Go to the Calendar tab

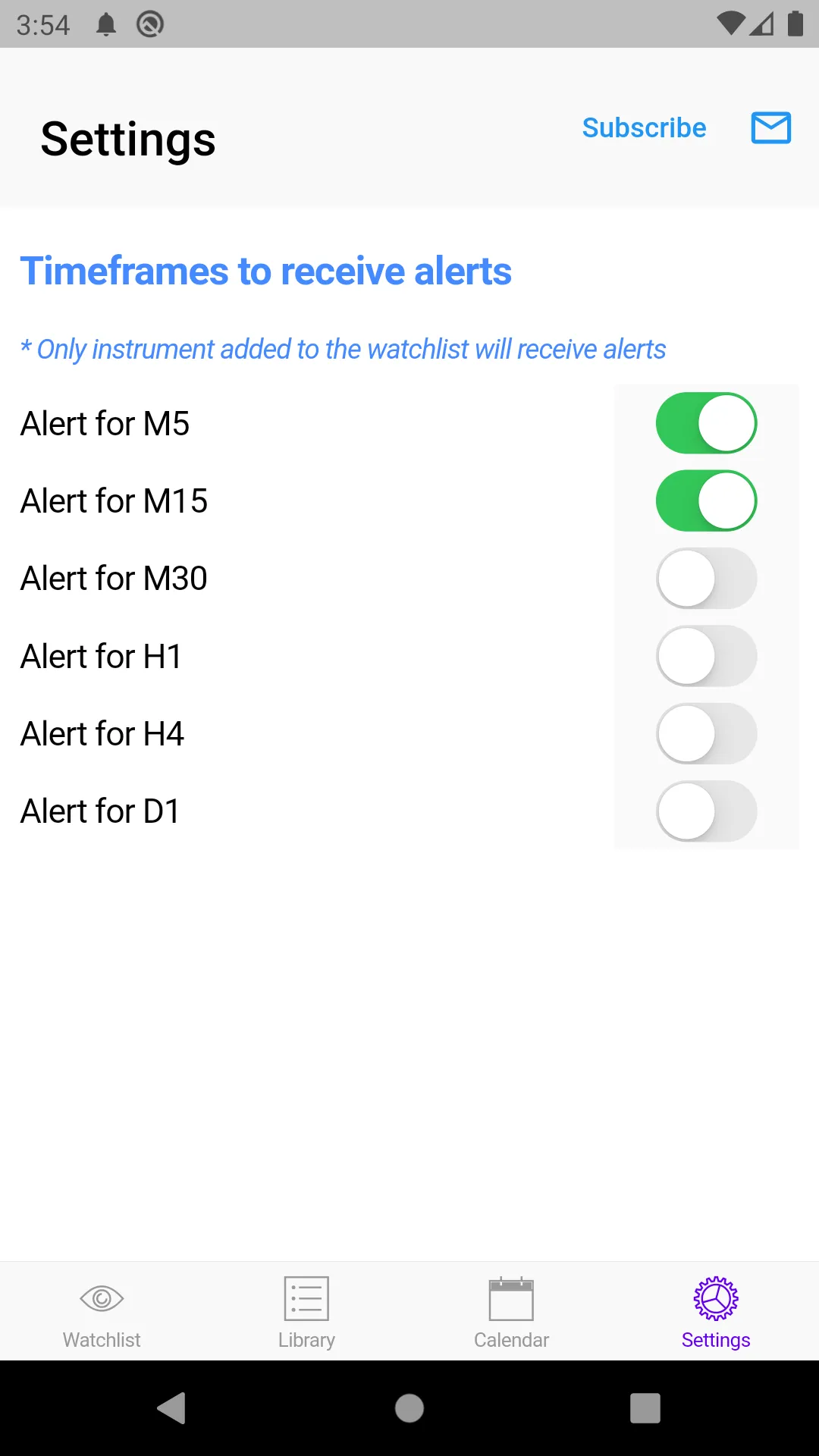point(511,1312)
